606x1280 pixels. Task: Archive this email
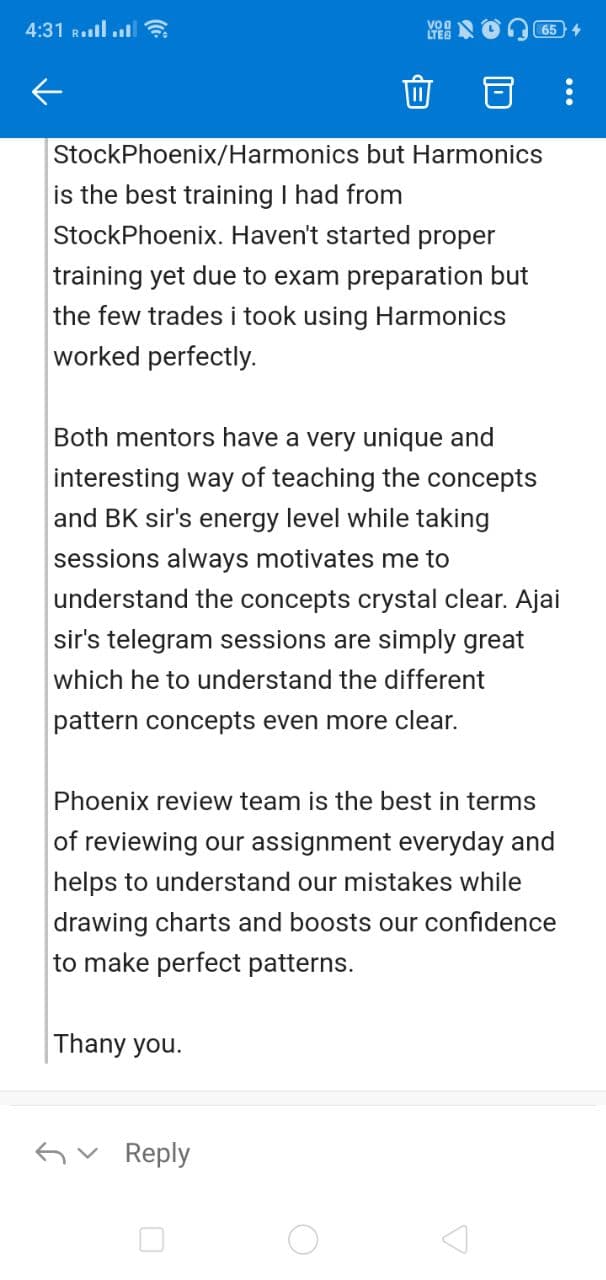497,93
